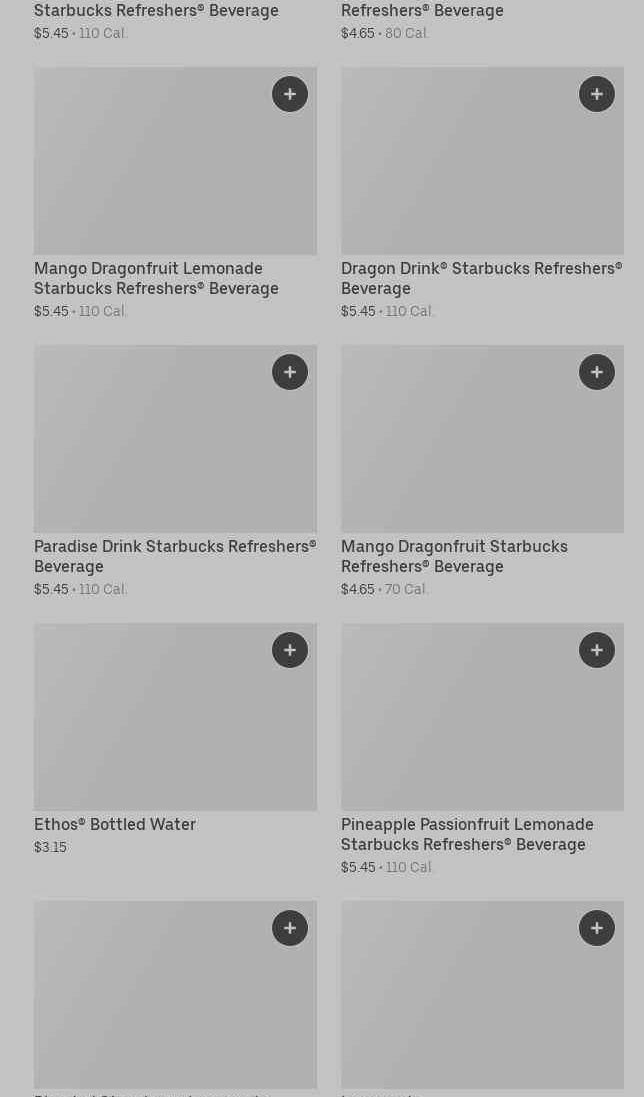Screen dimensions: 644x1097
Task: Add Mango Dragonfruit Lemonade Refreshers to cart
Action: pos(289,94)
